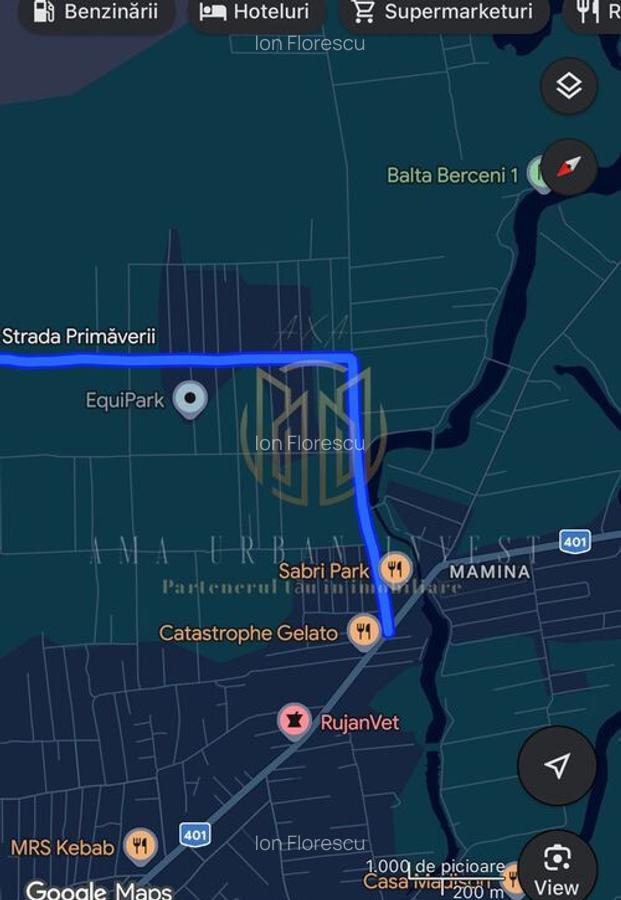Center map on my location
The width and height of the screenshot is (621, 900).
pyautogui.click(x=557, y=766)
